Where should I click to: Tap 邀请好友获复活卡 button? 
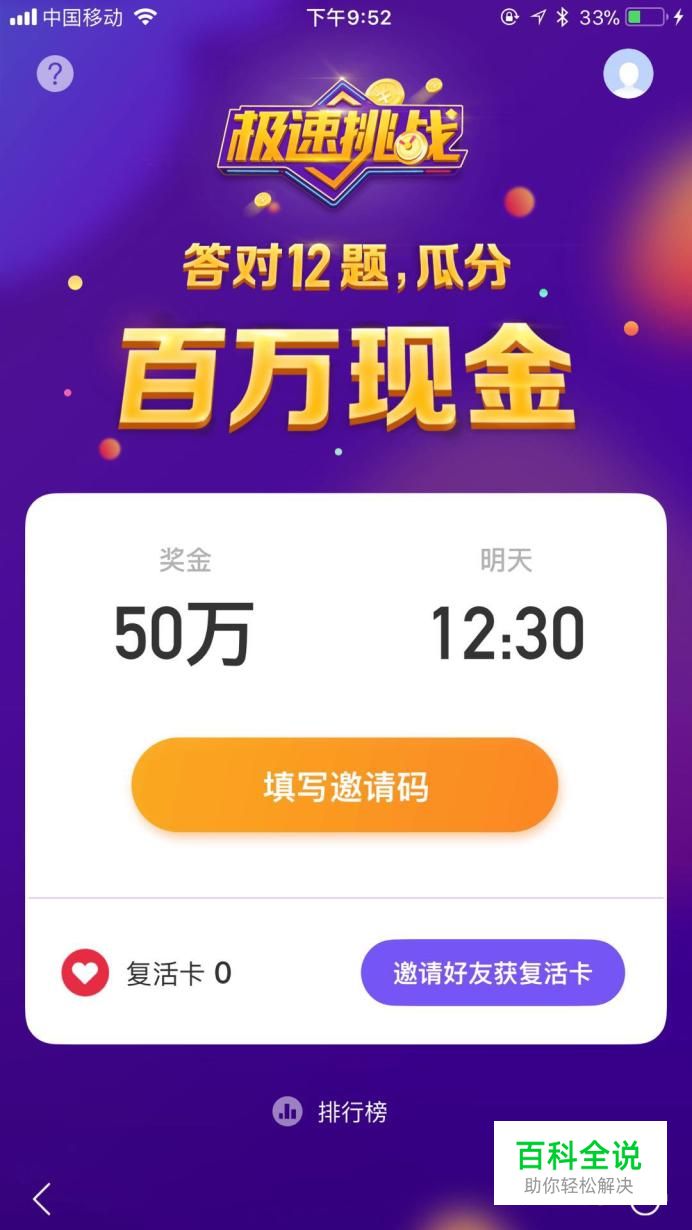coord(492,973)
